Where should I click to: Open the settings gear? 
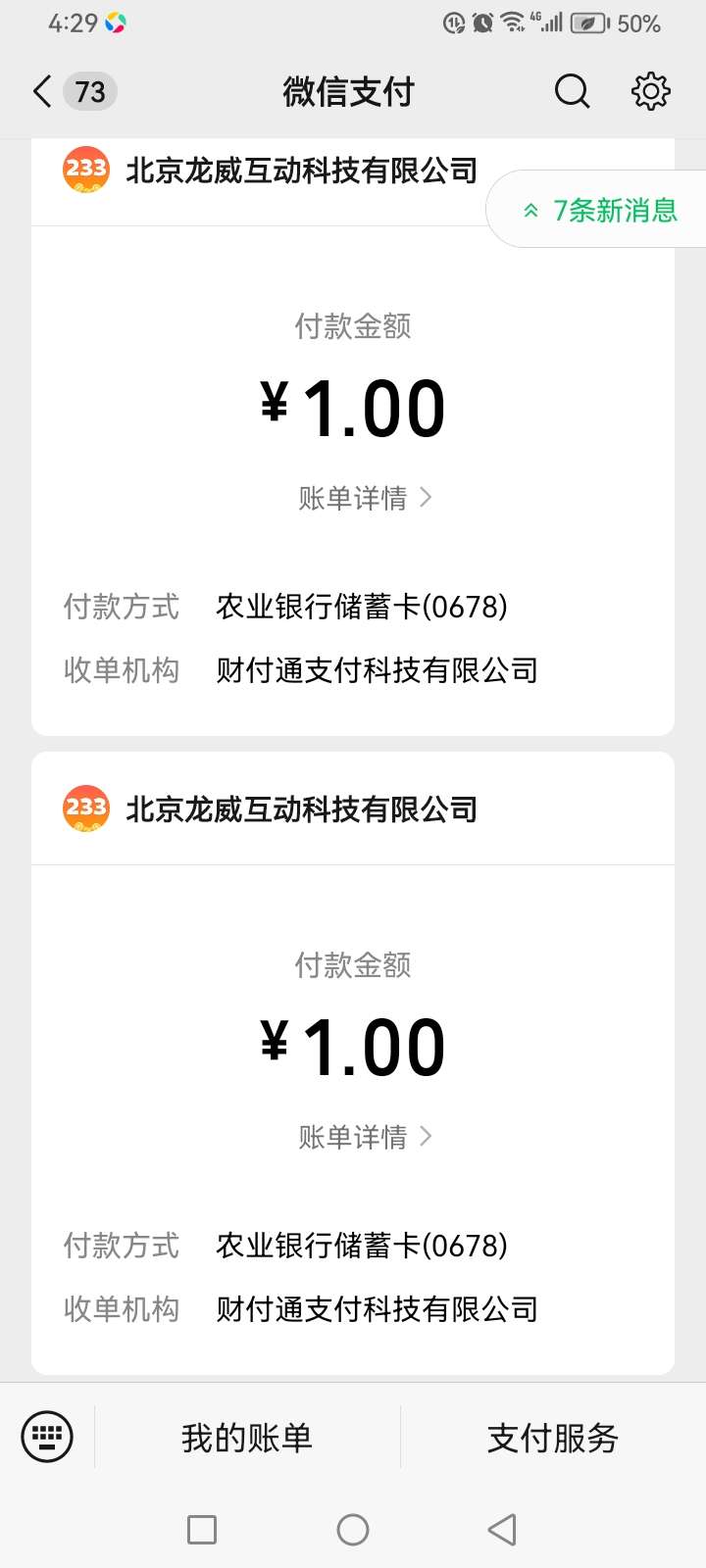point(650,92)
